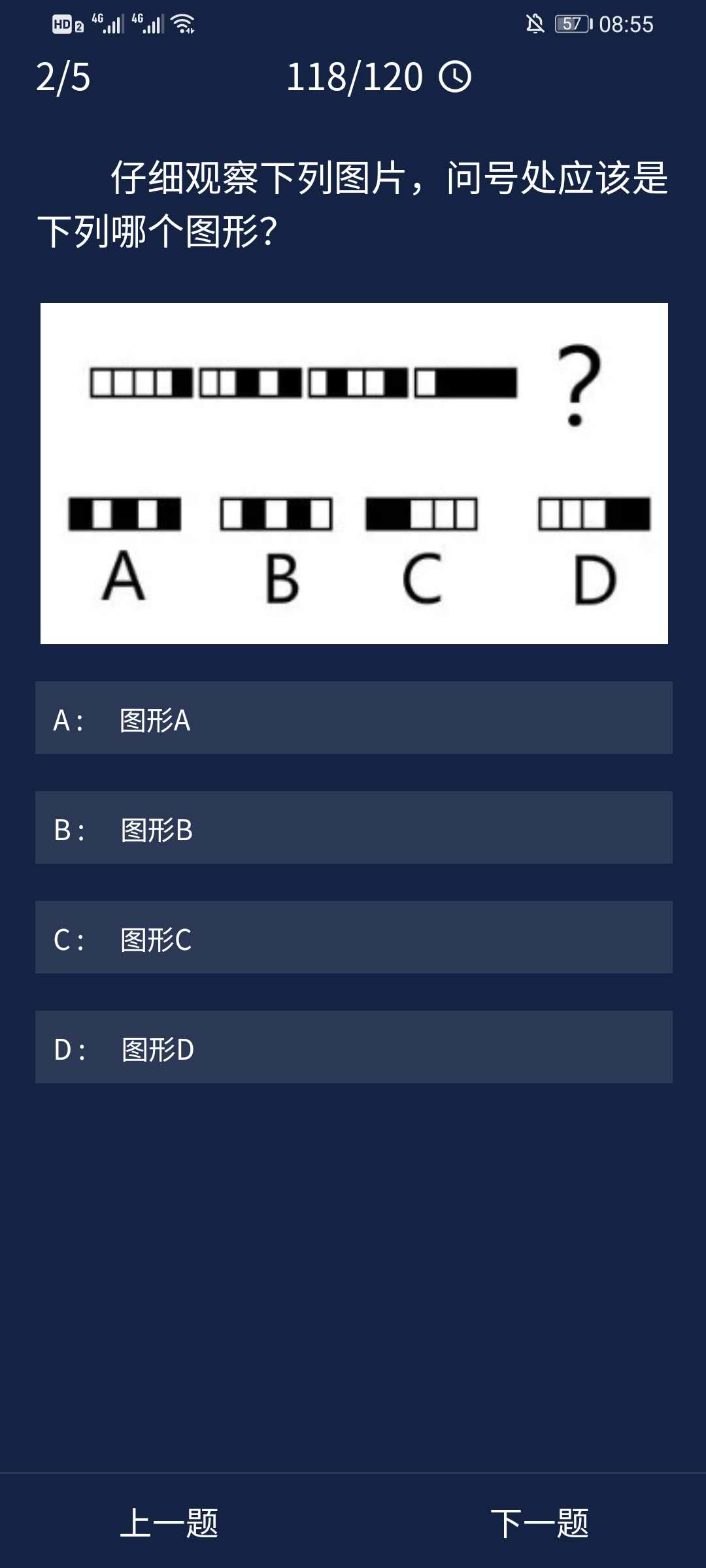Screen dimensions: 706x1568
Task: Select answer option A: 图形A
Action: [x=353, y=718]
